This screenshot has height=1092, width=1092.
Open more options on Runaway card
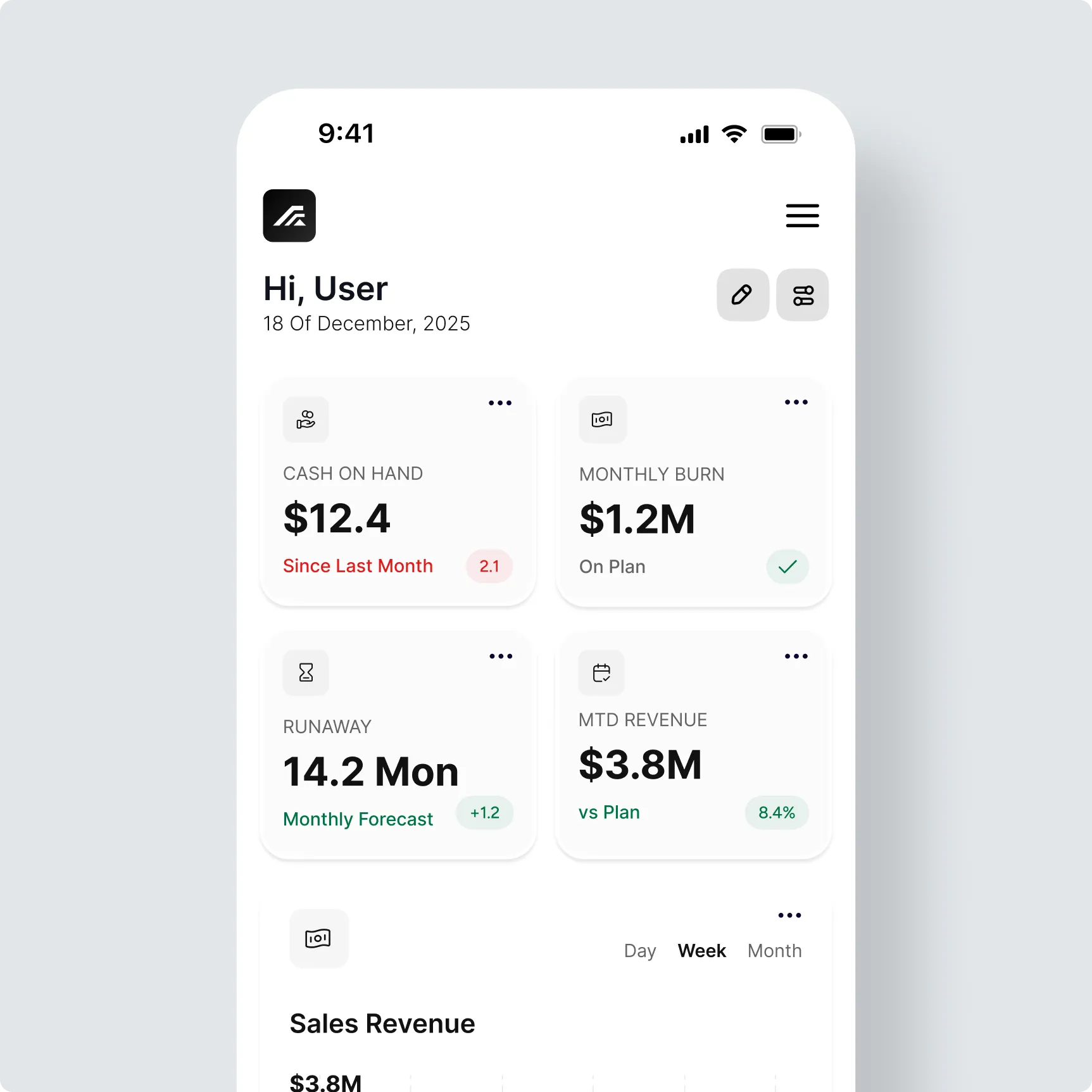point(500,656)
